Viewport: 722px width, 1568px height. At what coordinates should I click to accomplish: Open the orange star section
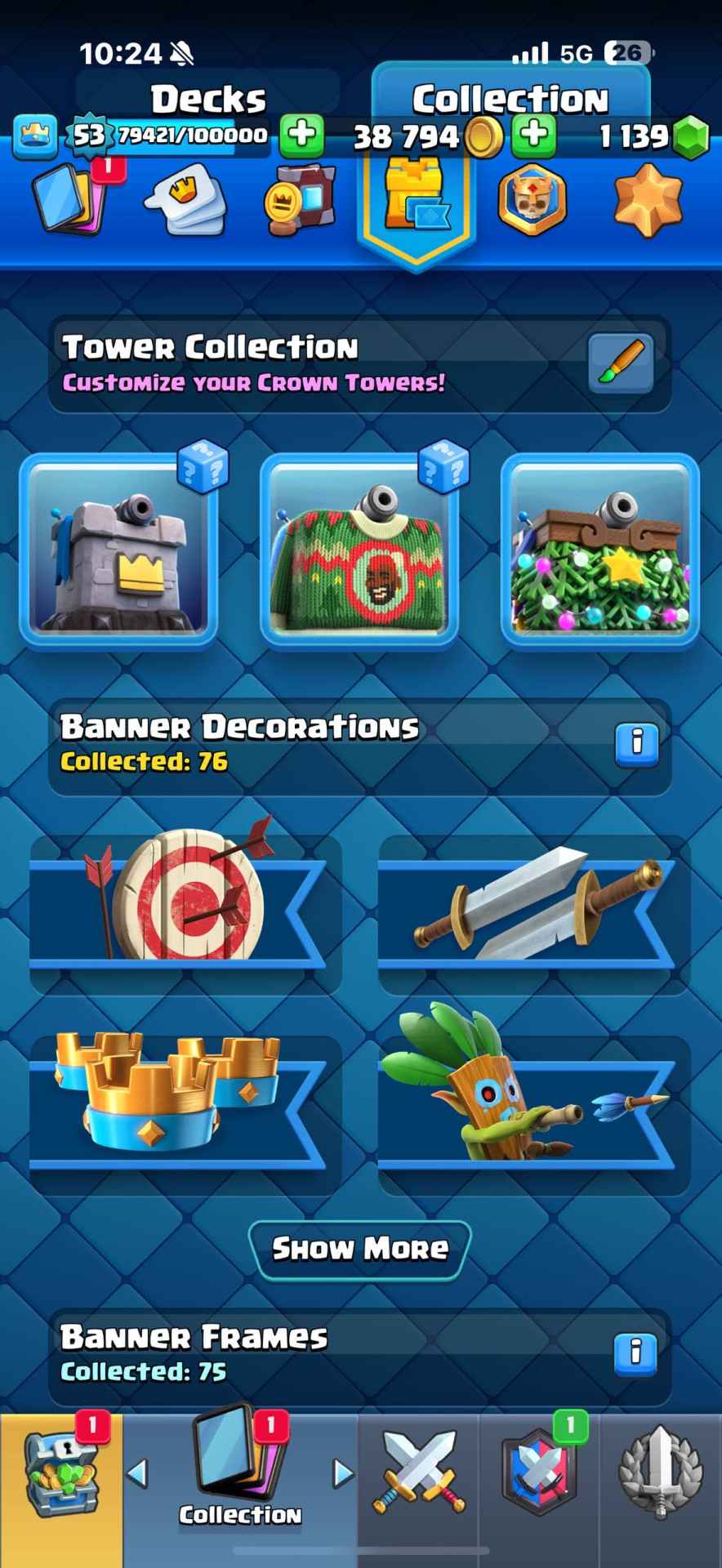pos(648,200)
